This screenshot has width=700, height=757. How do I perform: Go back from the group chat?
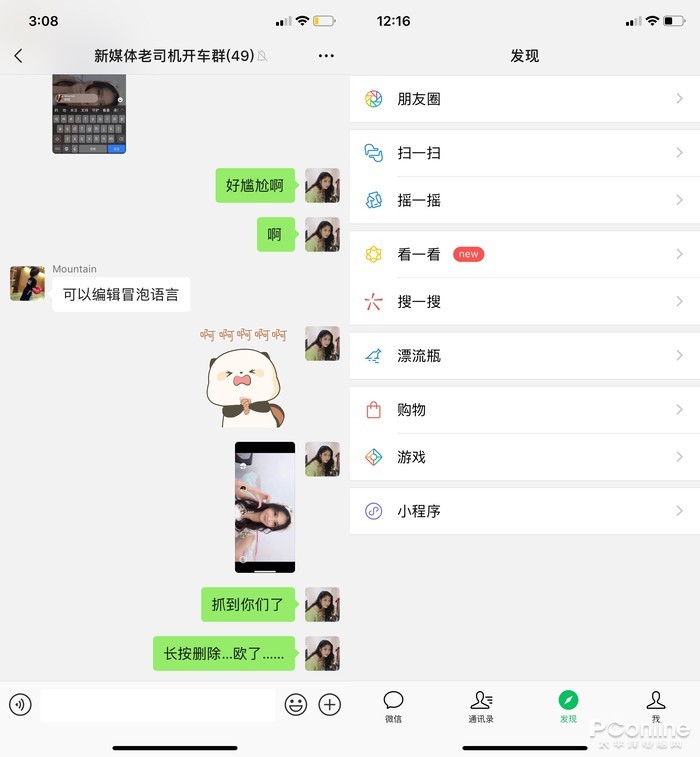(x=18, y=56)
